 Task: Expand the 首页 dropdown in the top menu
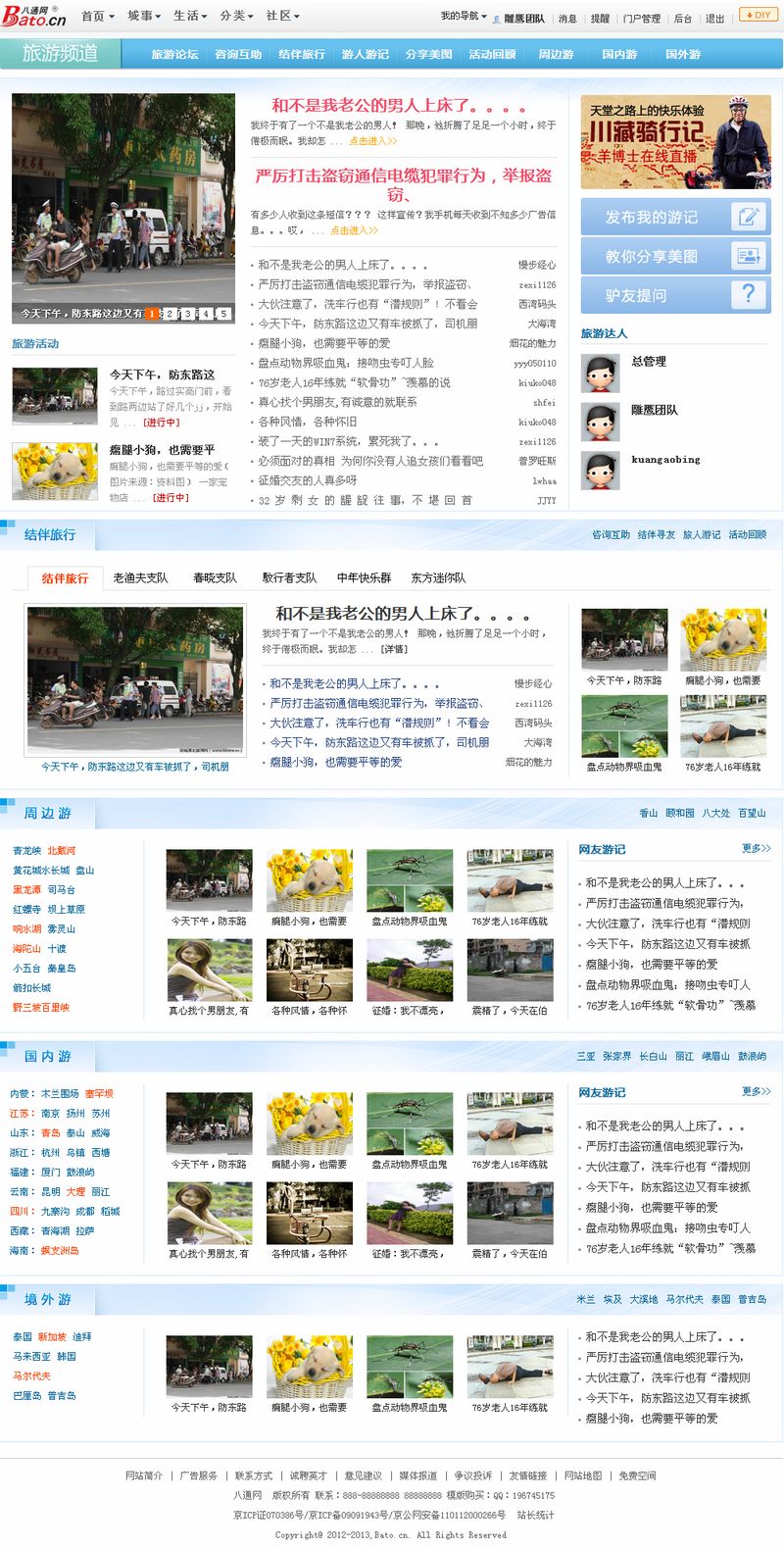[x=97, y=16]
